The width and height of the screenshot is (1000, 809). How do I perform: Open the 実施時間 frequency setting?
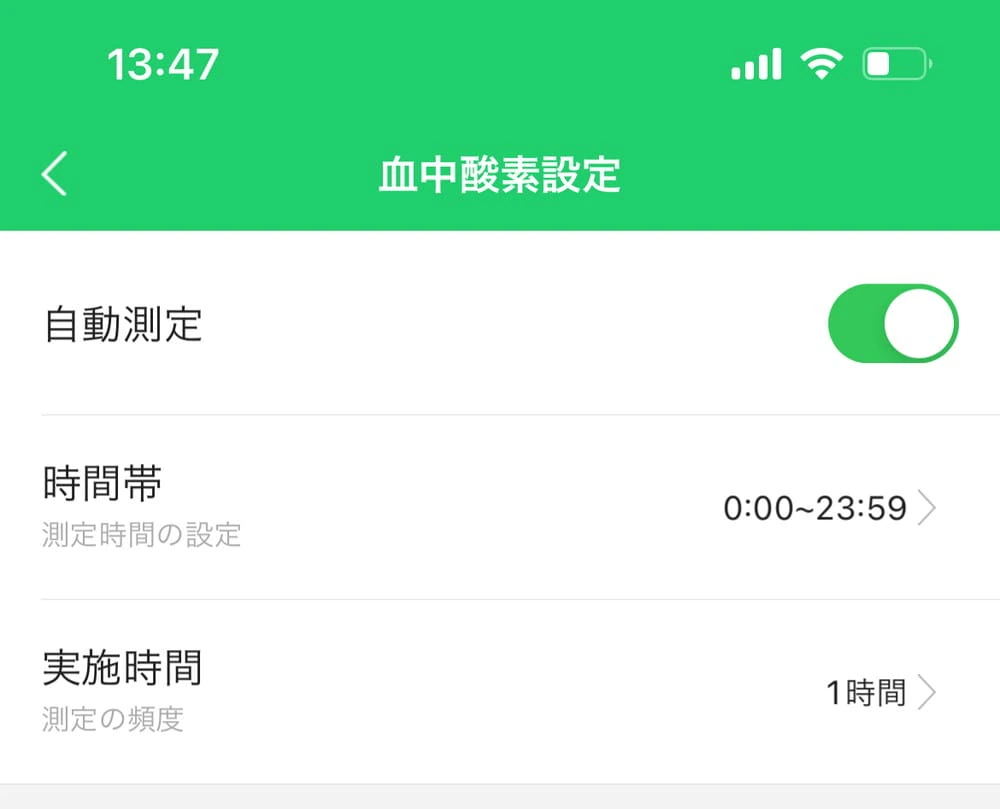(x=500, y=692)
